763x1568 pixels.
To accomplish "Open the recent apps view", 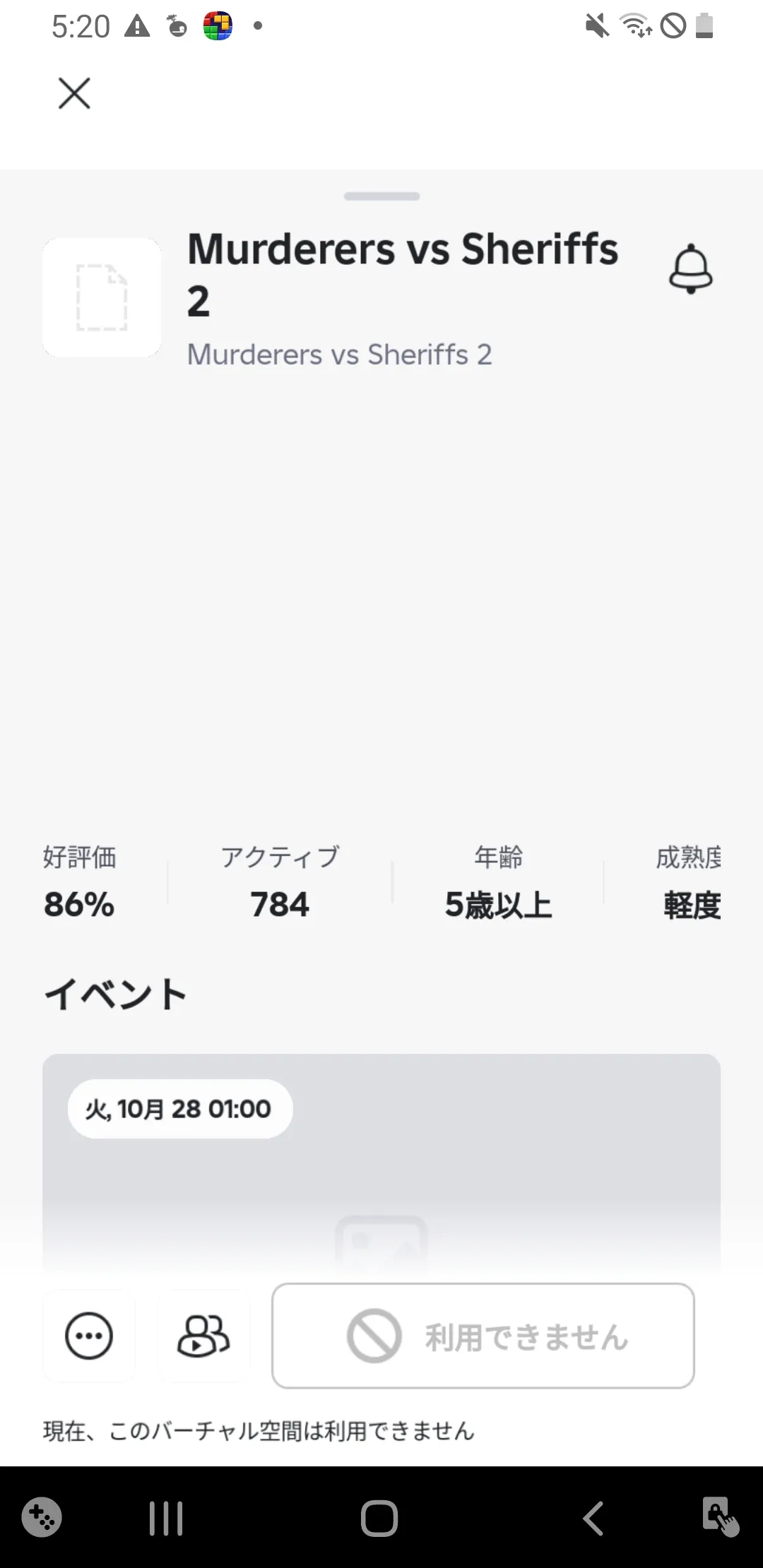I will click(166, 1518).
